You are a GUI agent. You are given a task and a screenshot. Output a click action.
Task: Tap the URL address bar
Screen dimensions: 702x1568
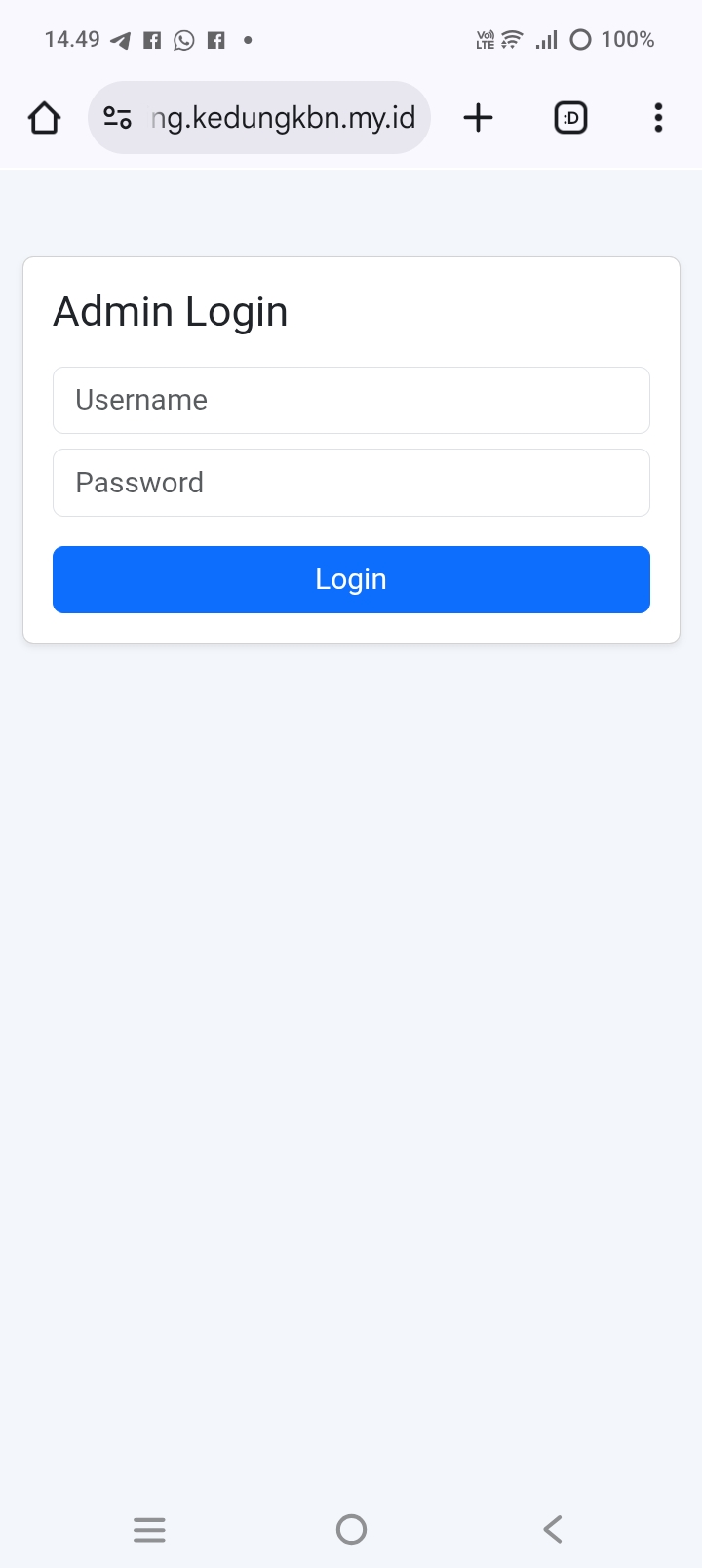pos(283,118)
